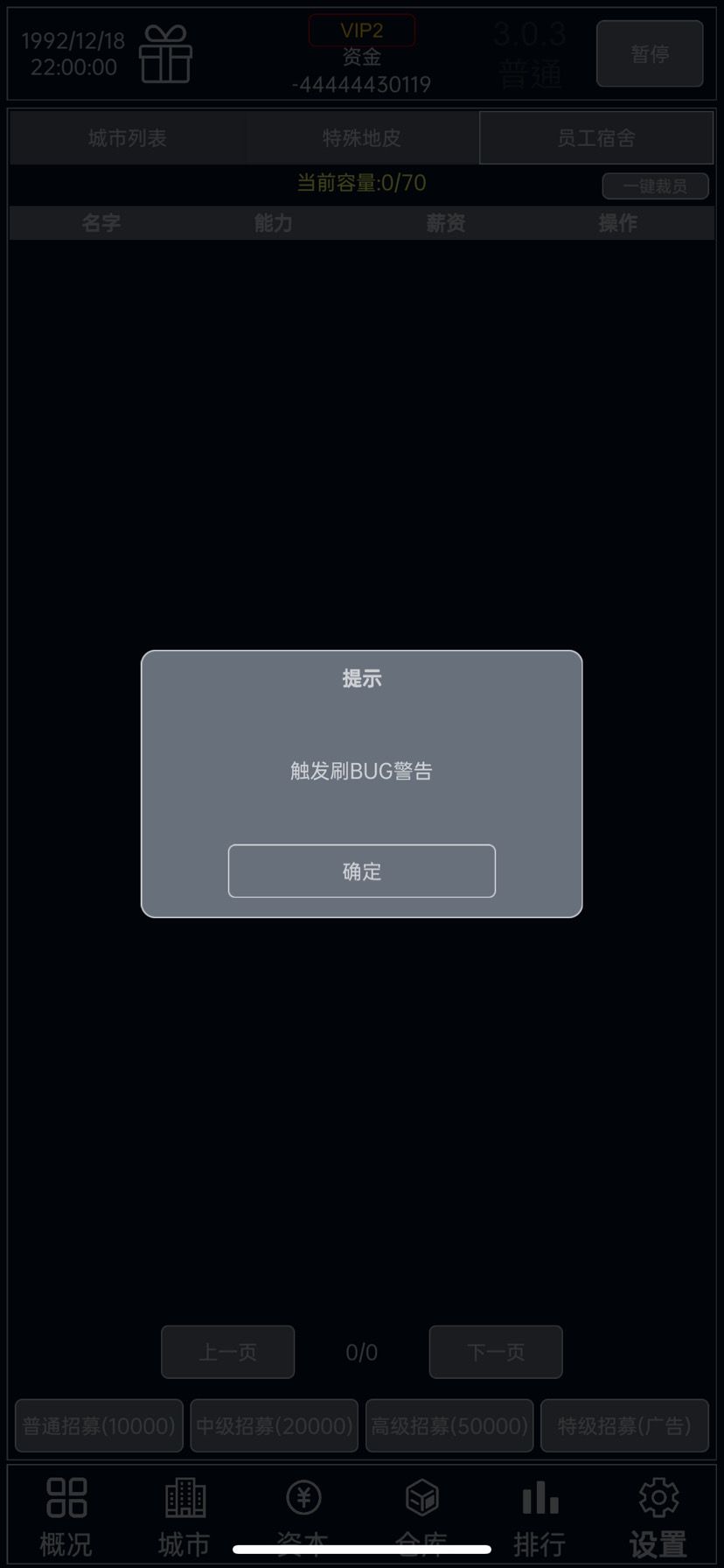Screen dimensions: 724x1568
Task: Switch to the 城市列表 tab
Action: 126,137
